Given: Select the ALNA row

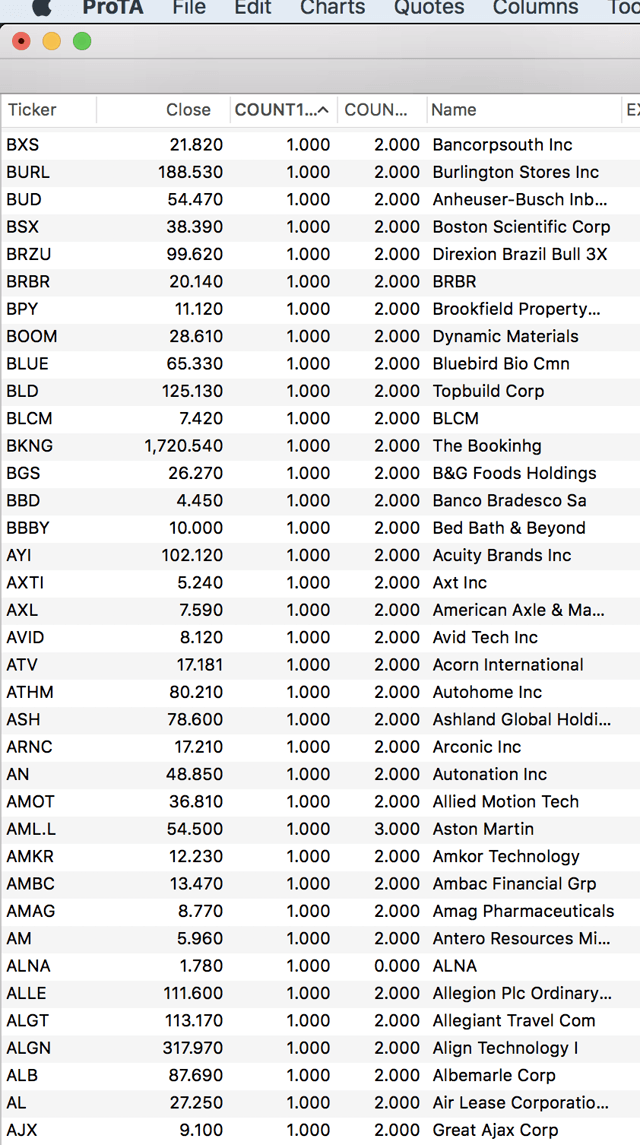Looking at the screenshot, I should (x=320, y=966).
